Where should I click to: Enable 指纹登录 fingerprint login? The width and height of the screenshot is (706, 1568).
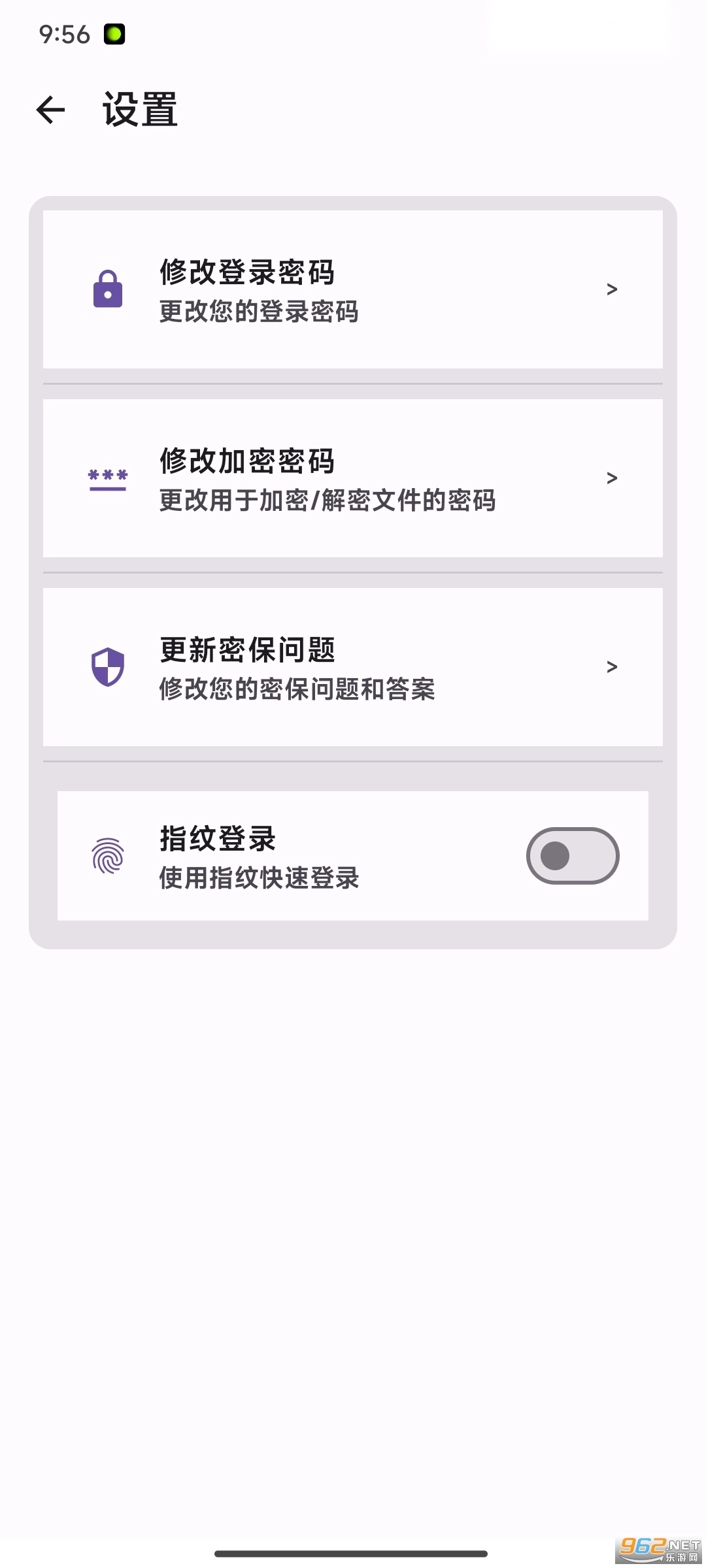[x=572, y=855]
